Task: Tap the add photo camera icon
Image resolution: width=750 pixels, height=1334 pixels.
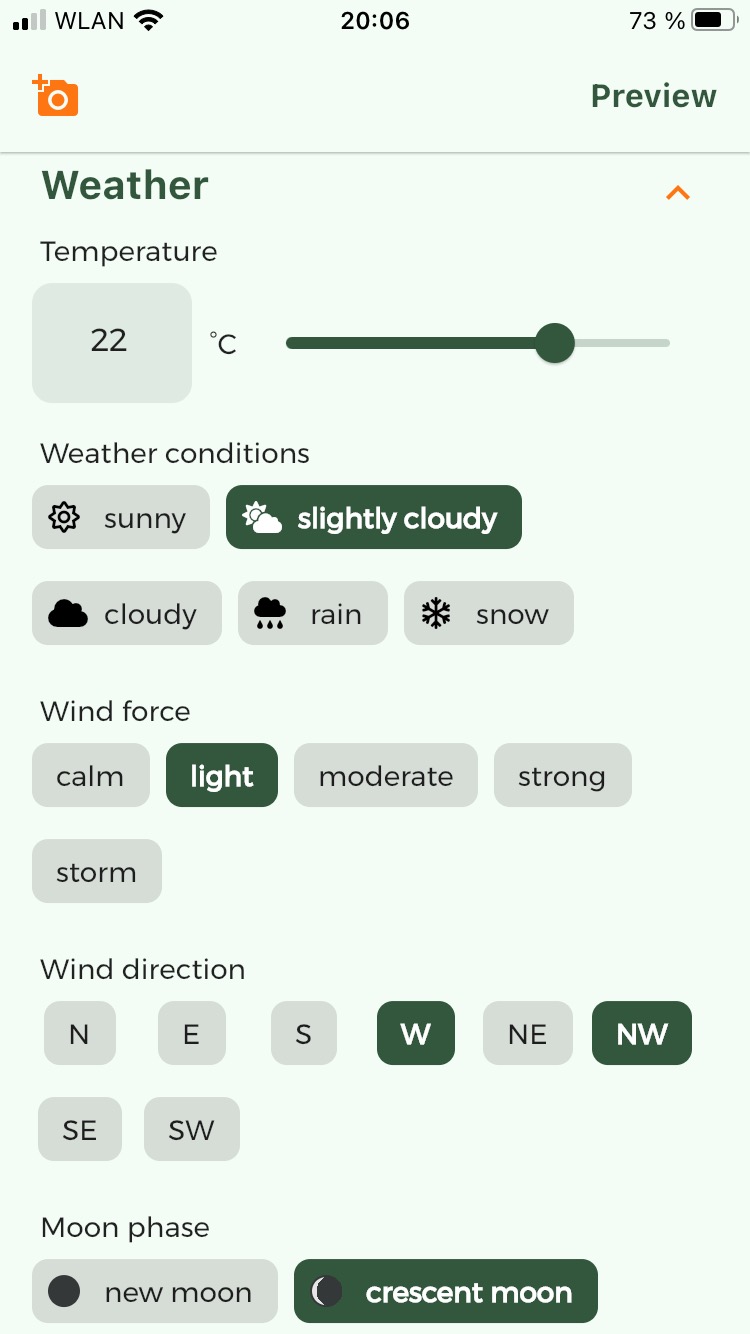Action: pyautogui.click(x=55, y=96)
